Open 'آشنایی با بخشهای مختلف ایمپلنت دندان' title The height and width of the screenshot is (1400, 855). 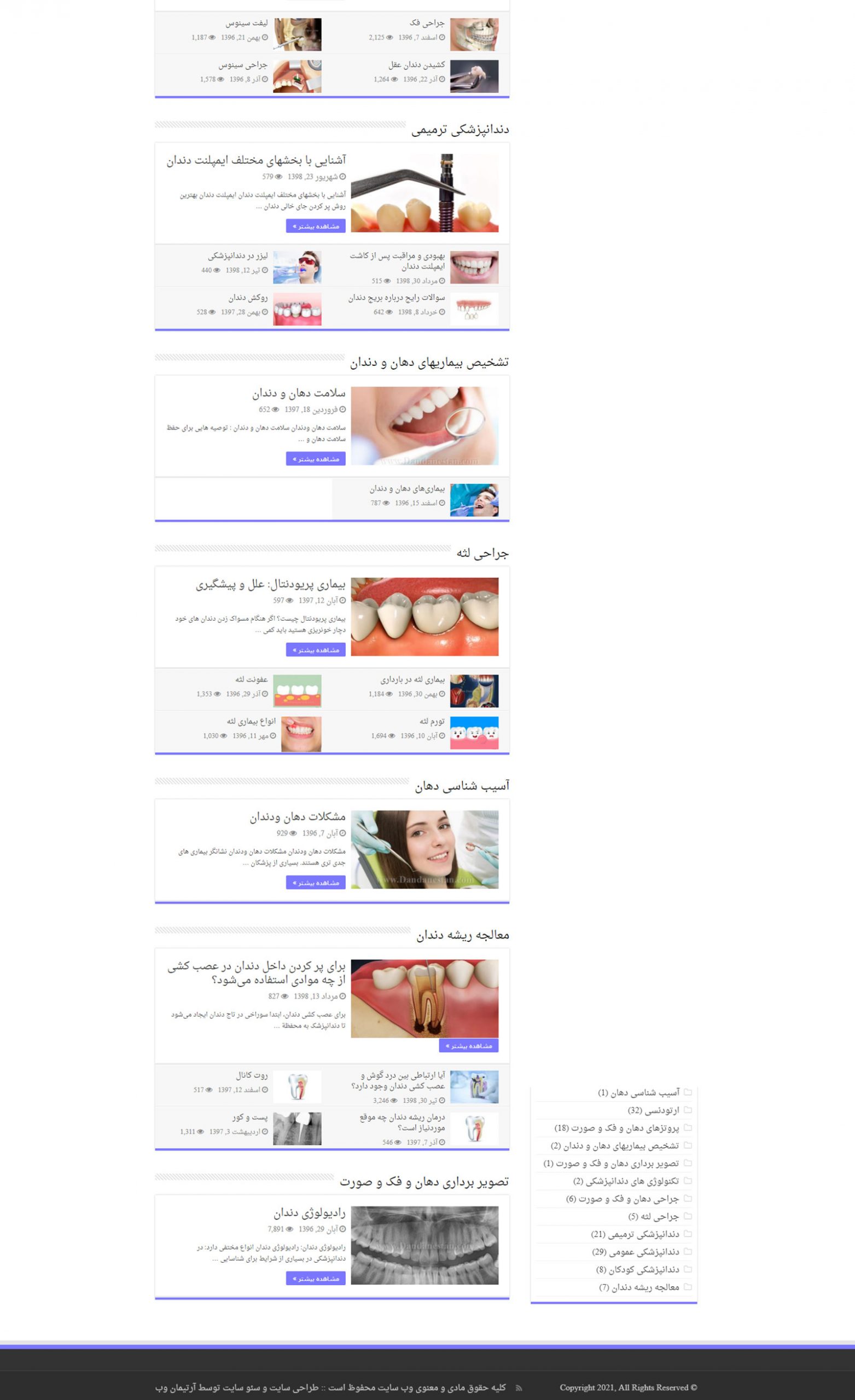click(x=256, y=160)
